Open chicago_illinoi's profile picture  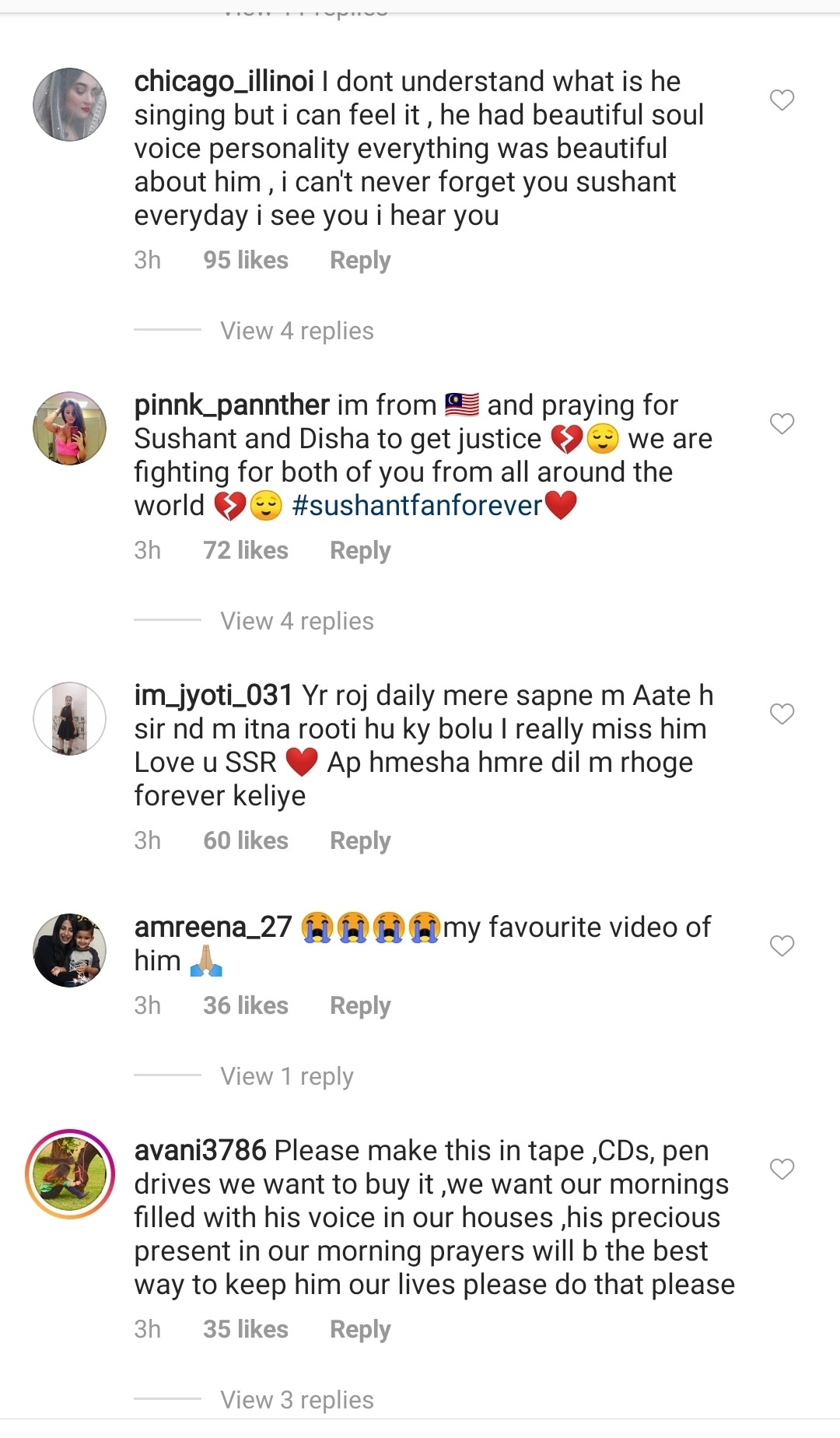tap(69, 104)
